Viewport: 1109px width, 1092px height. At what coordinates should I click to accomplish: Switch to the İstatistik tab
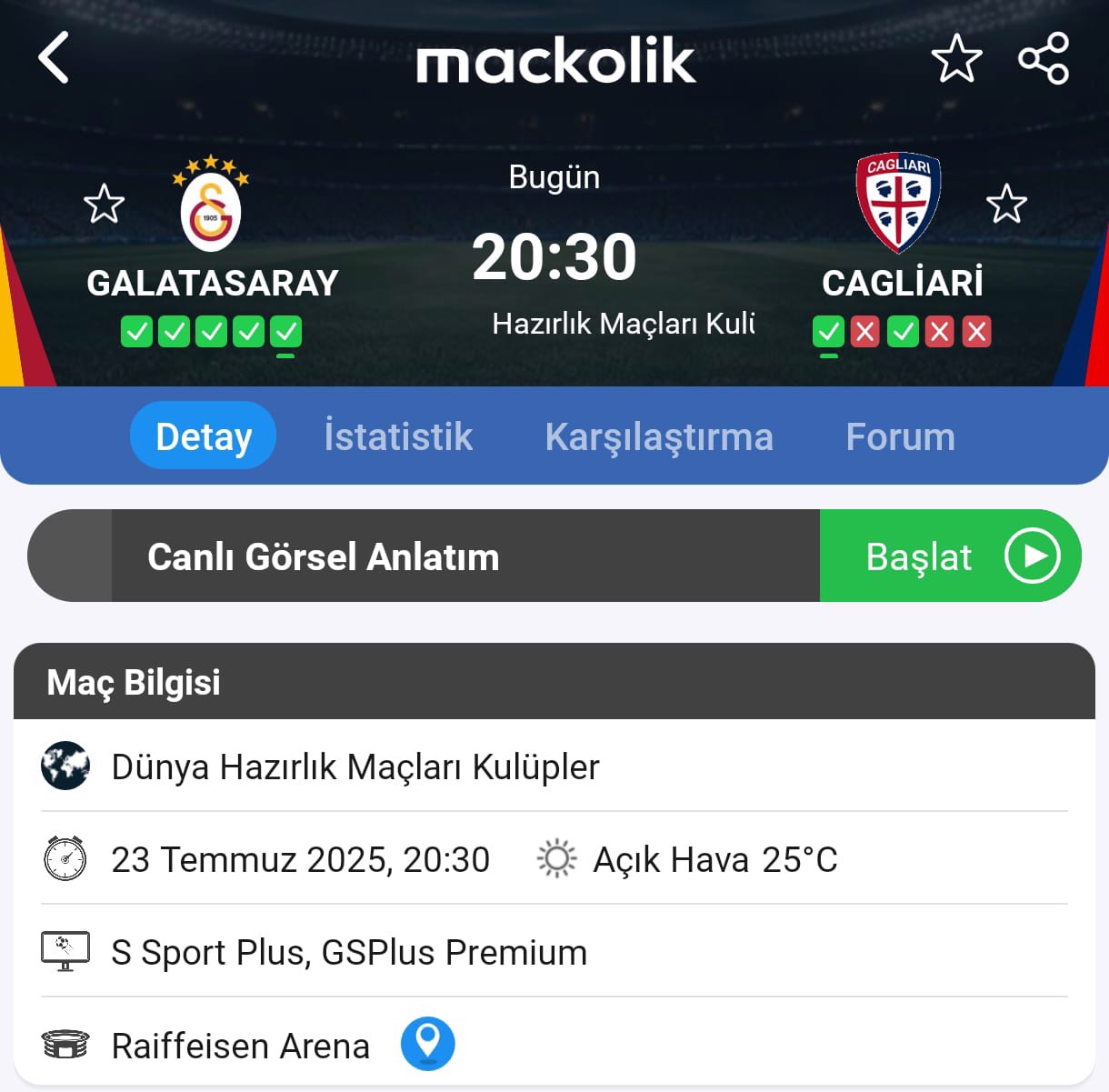tap(398, 437)
